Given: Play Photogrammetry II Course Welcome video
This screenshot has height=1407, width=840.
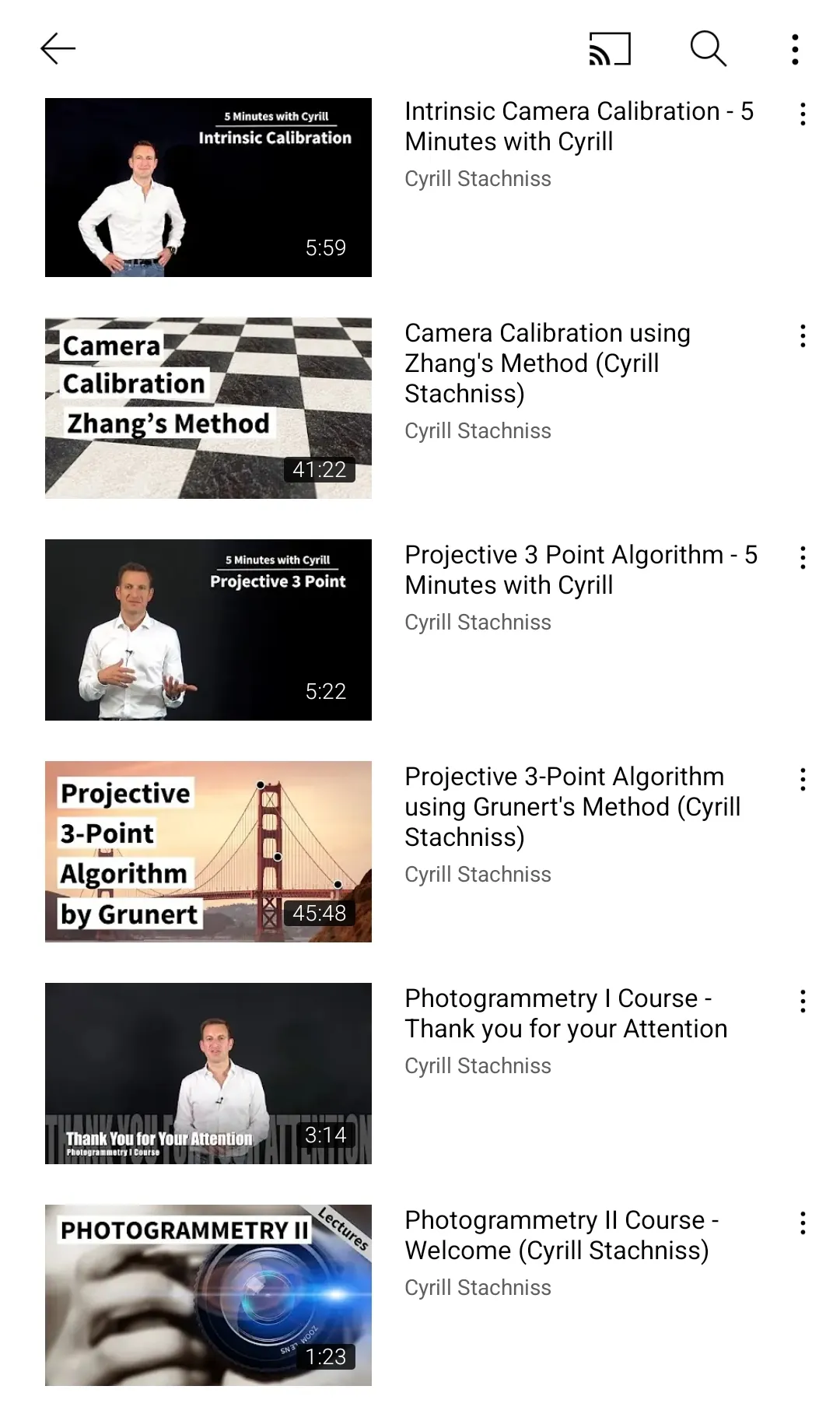Looking at the screenshot, I should [x=208, y=1295].
